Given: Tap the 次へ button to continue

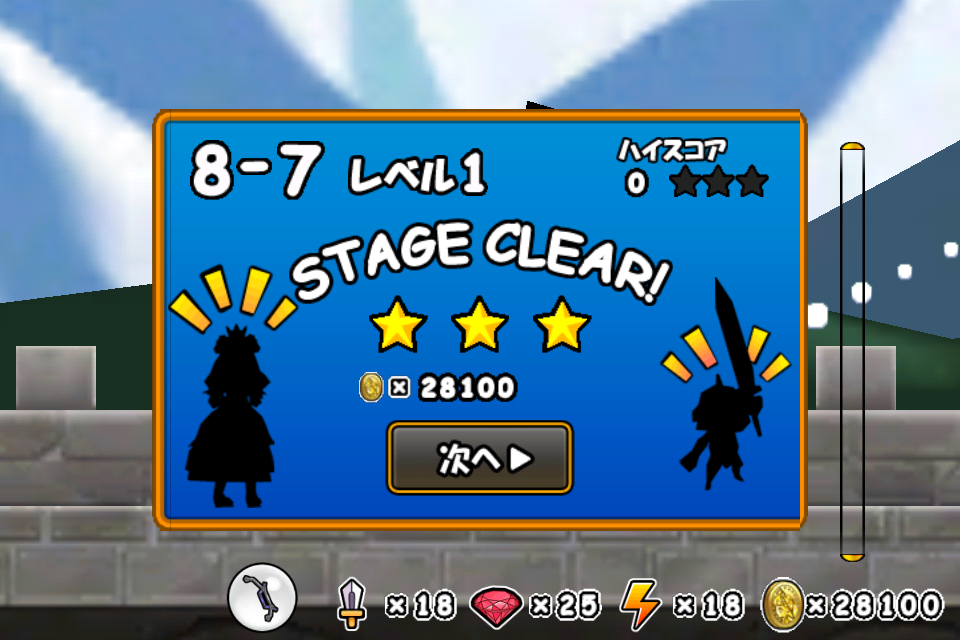Looking at the screenshot, I should click(480, 458).
